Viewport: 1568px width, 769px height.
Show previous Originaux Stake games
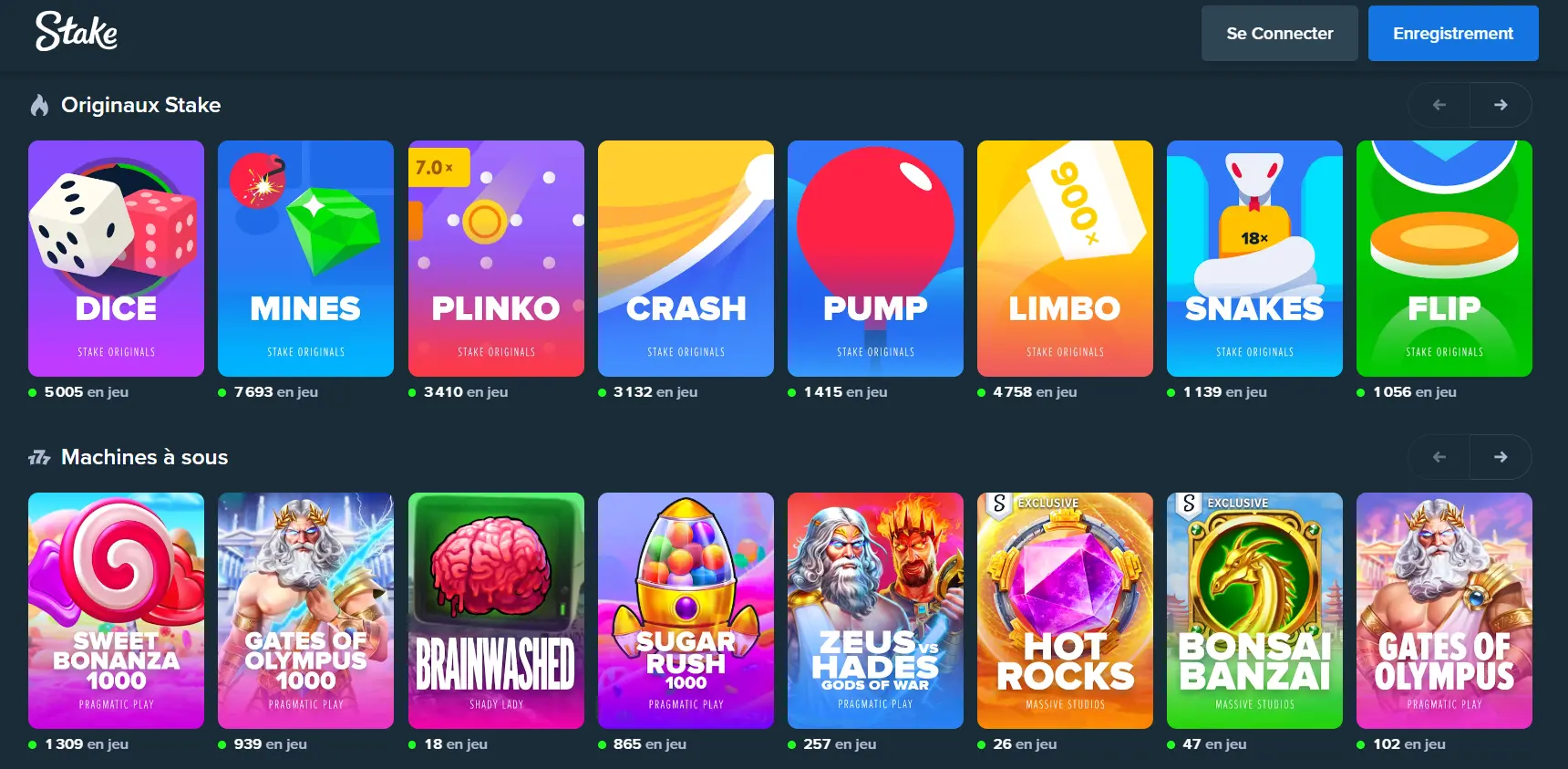1439,105
